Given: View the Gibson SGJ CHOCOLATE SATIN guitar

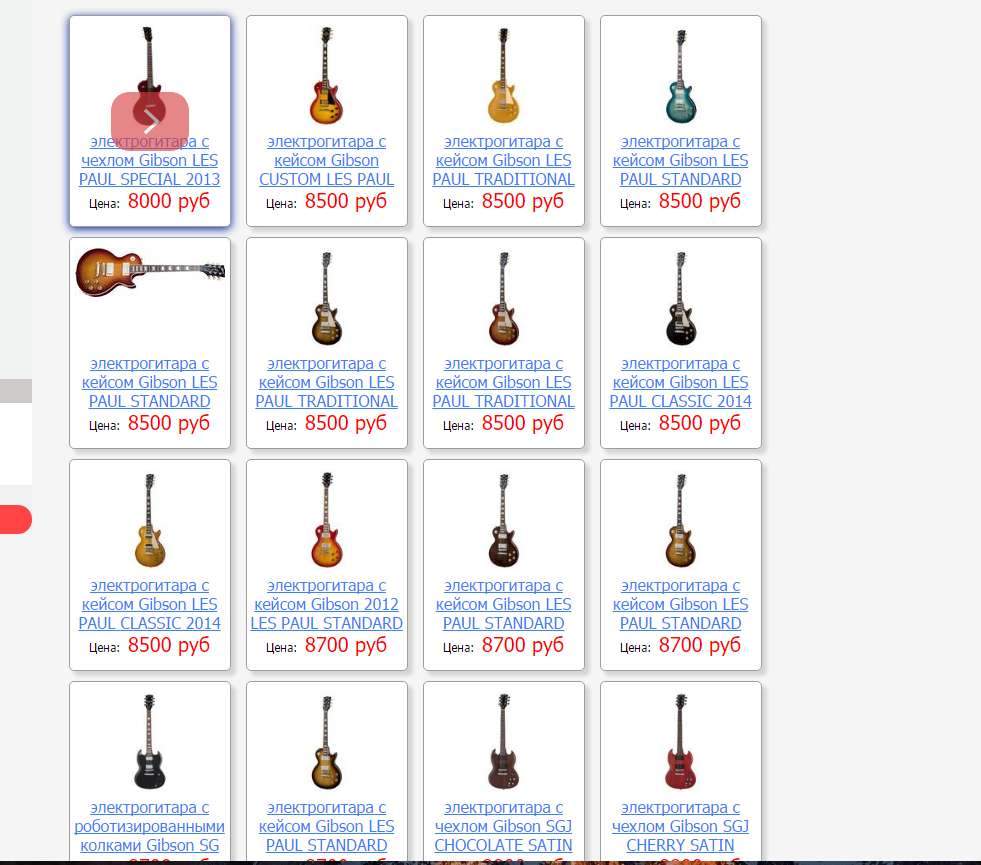Looking at the screenshot, I should click(503, 827).
